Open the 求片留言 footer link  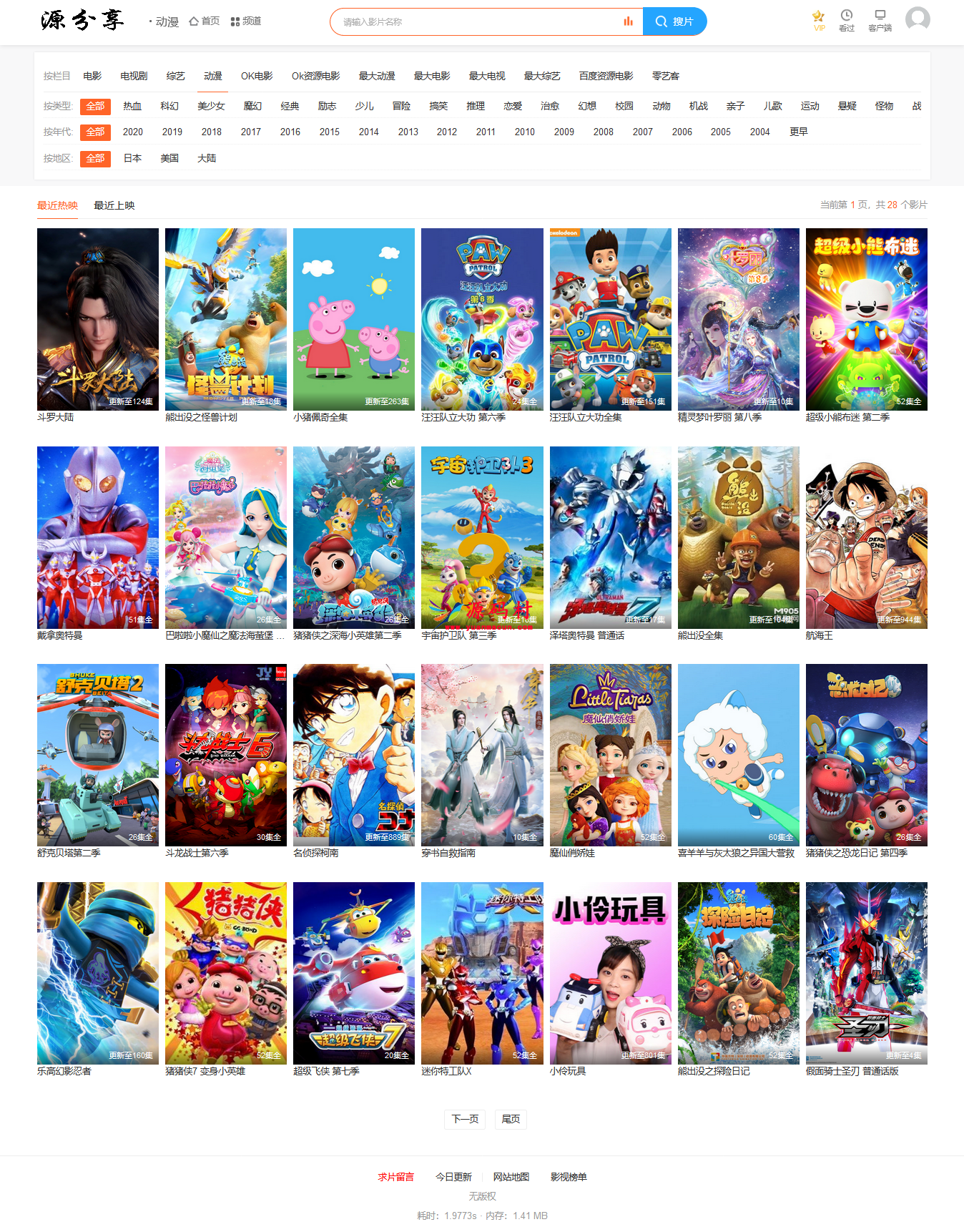pyautogui.click(x=396, y=1177)
